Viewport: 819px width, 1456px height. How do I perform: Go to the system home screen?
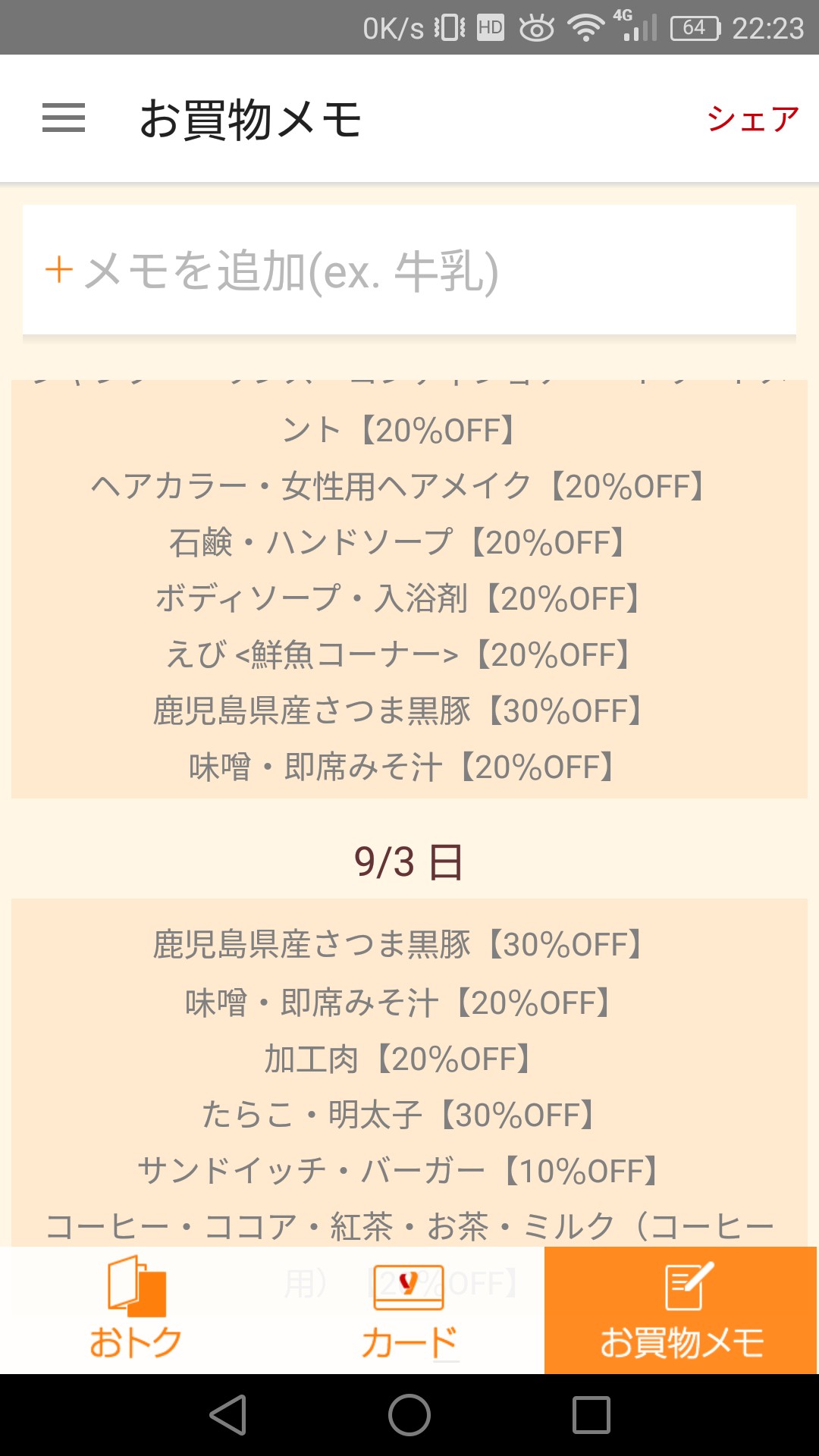(409, 1415)
